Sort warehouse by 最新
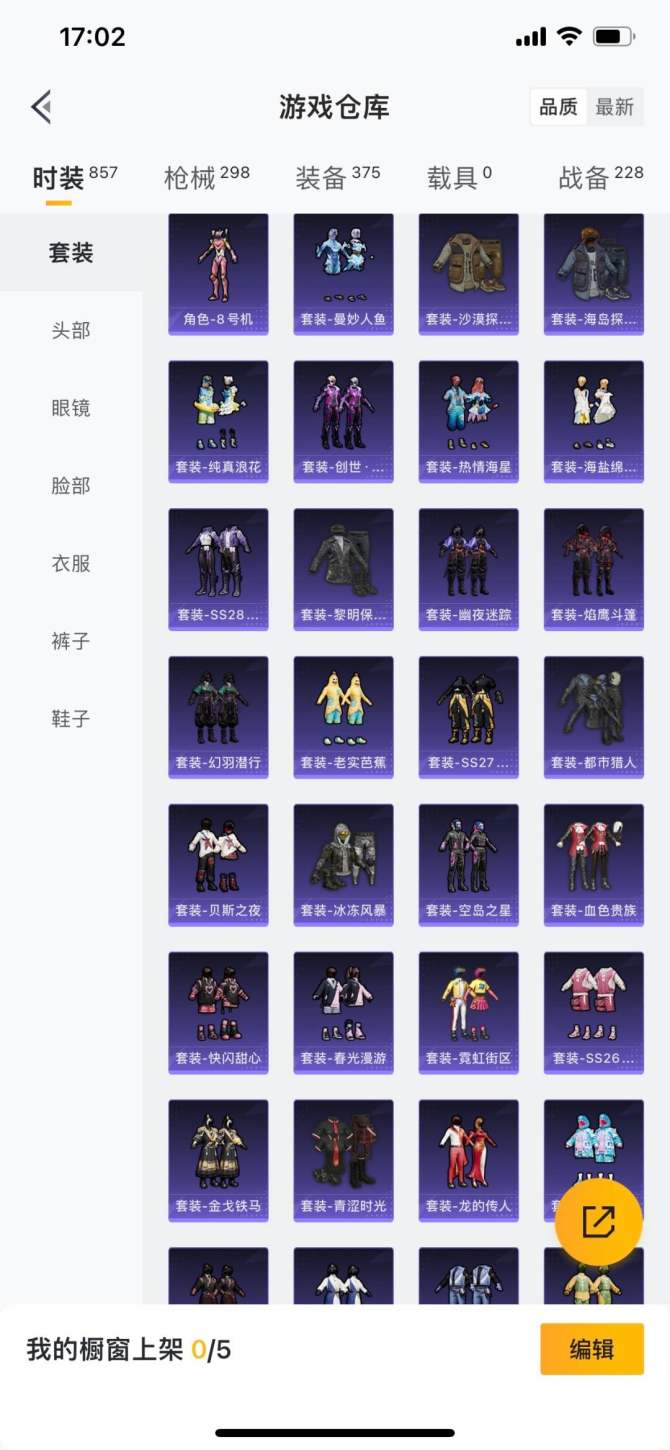This screenshot has height=1450, width=670. (x=614, y=107)
